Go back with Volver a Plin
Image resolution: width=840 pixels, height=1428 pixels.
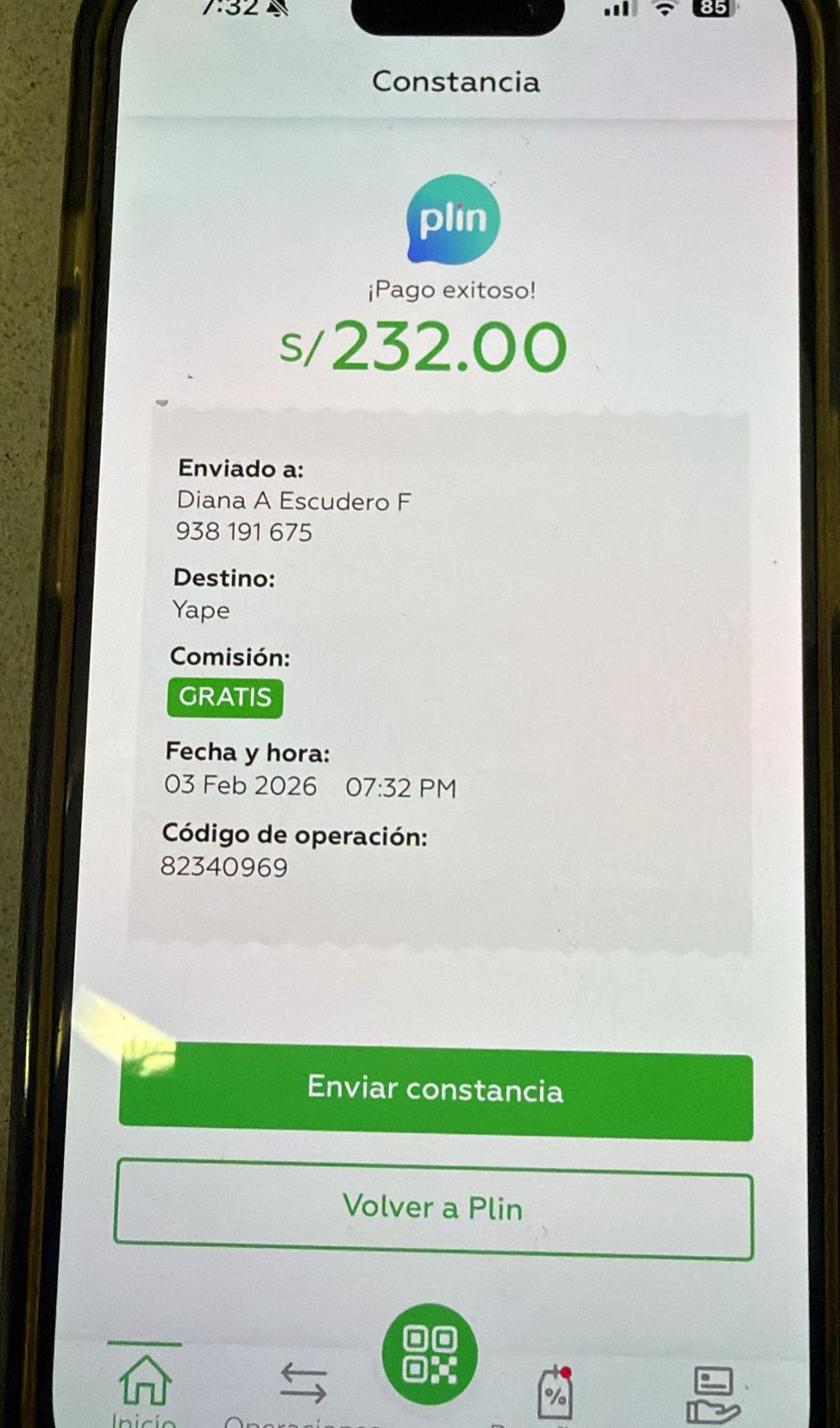(x=434, y=1210)
